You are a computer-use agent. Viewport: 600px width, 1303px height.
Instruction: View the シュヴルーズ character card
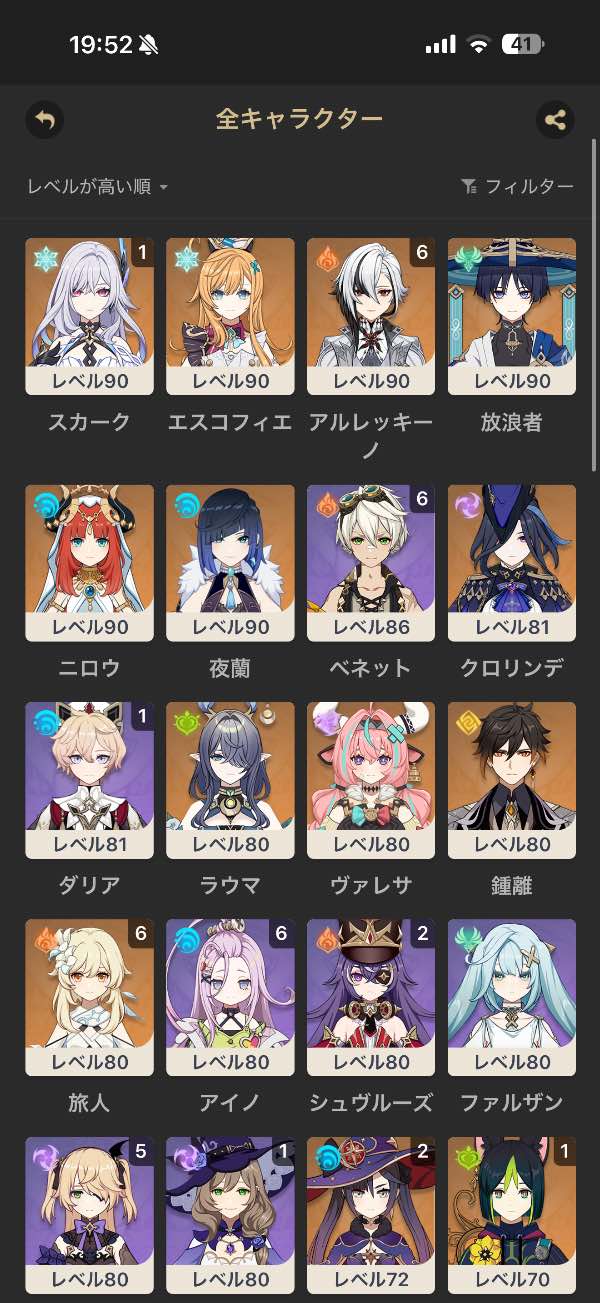pyautogui.click(x=371, y=997)
